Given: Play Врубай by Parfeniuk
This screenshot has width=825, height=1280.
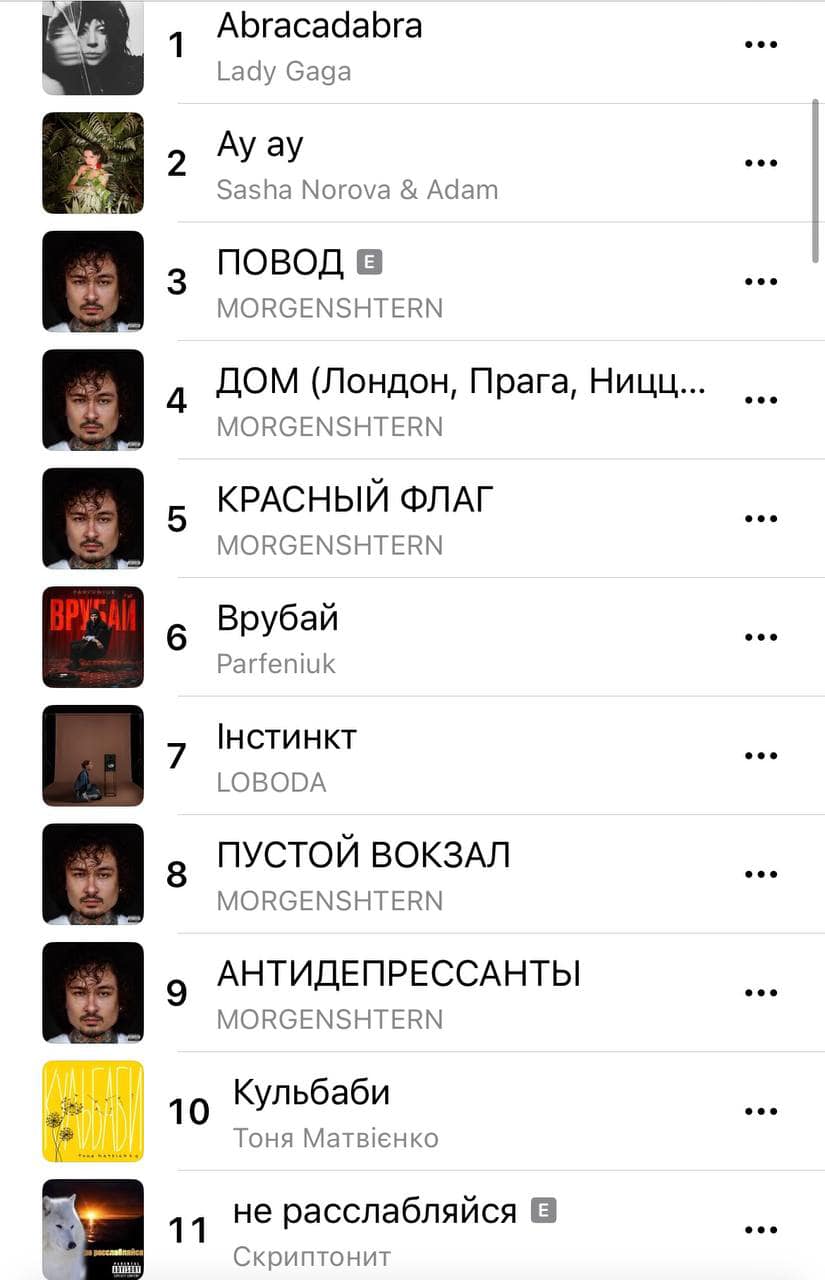Looking at the screenshot, I should pos(278,619).
